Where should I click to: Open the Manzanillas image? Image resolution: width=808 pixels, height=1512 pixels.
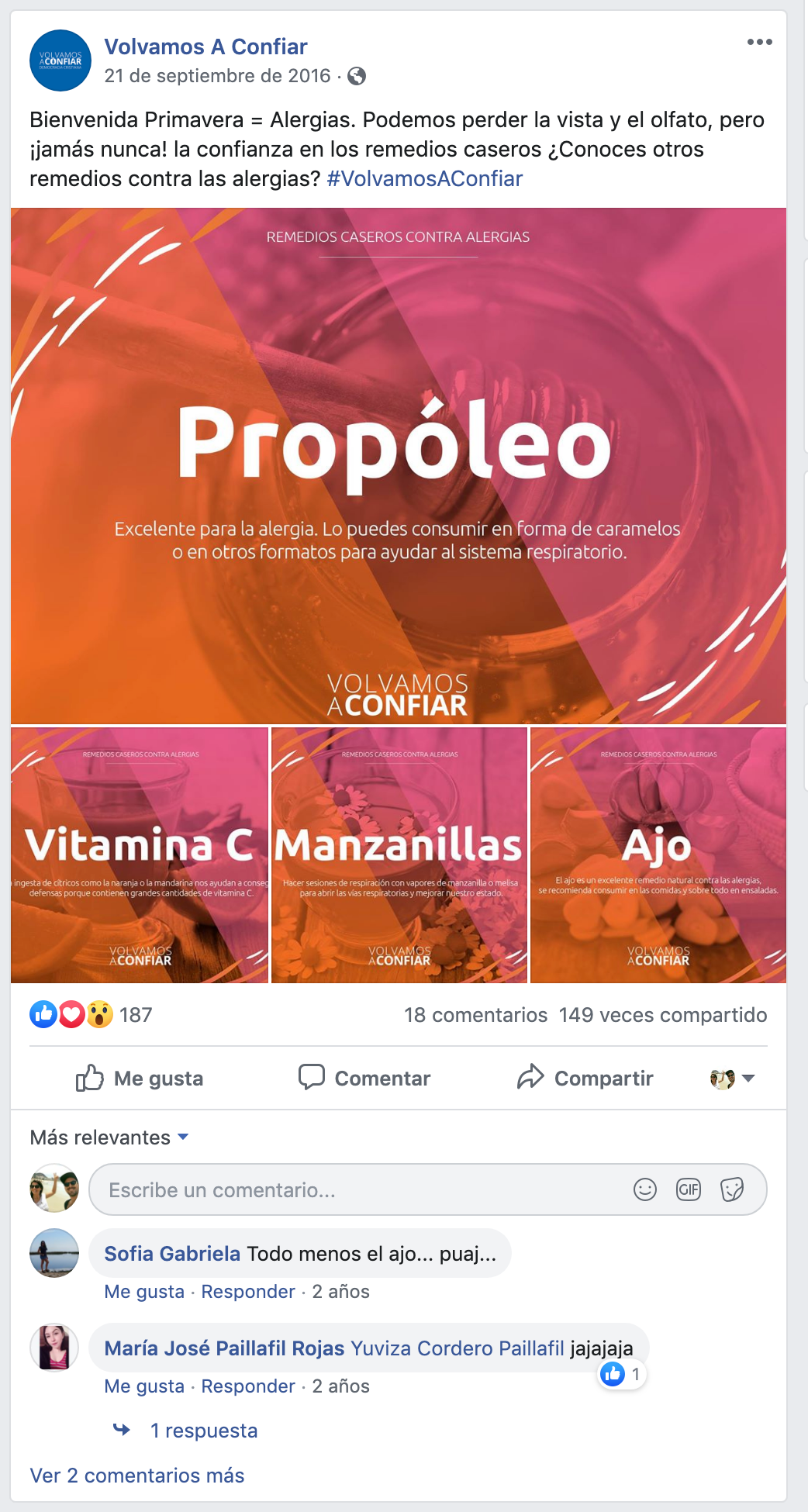[399, 854]
